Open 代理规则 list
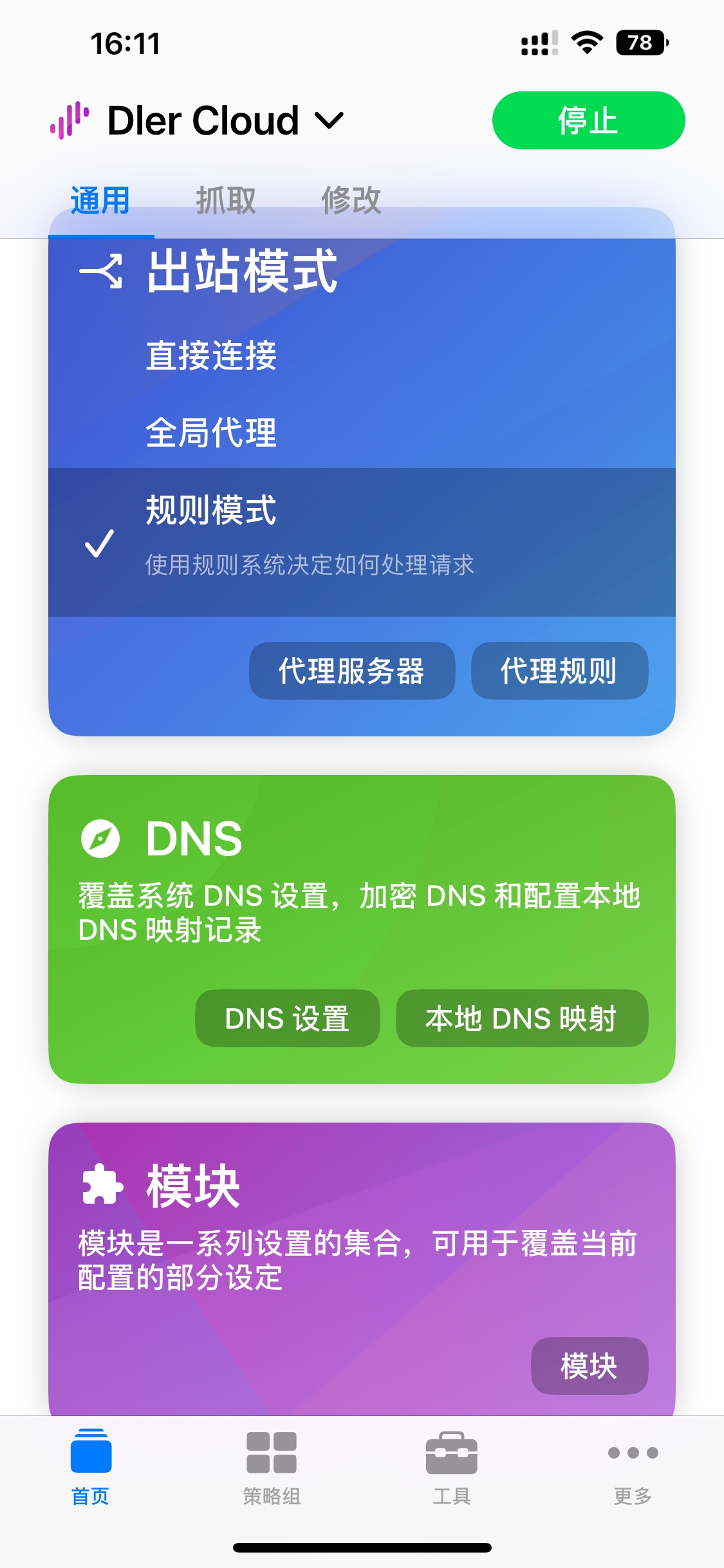The width and height of the screenshot is (724, 1568). tap(559, 671)
